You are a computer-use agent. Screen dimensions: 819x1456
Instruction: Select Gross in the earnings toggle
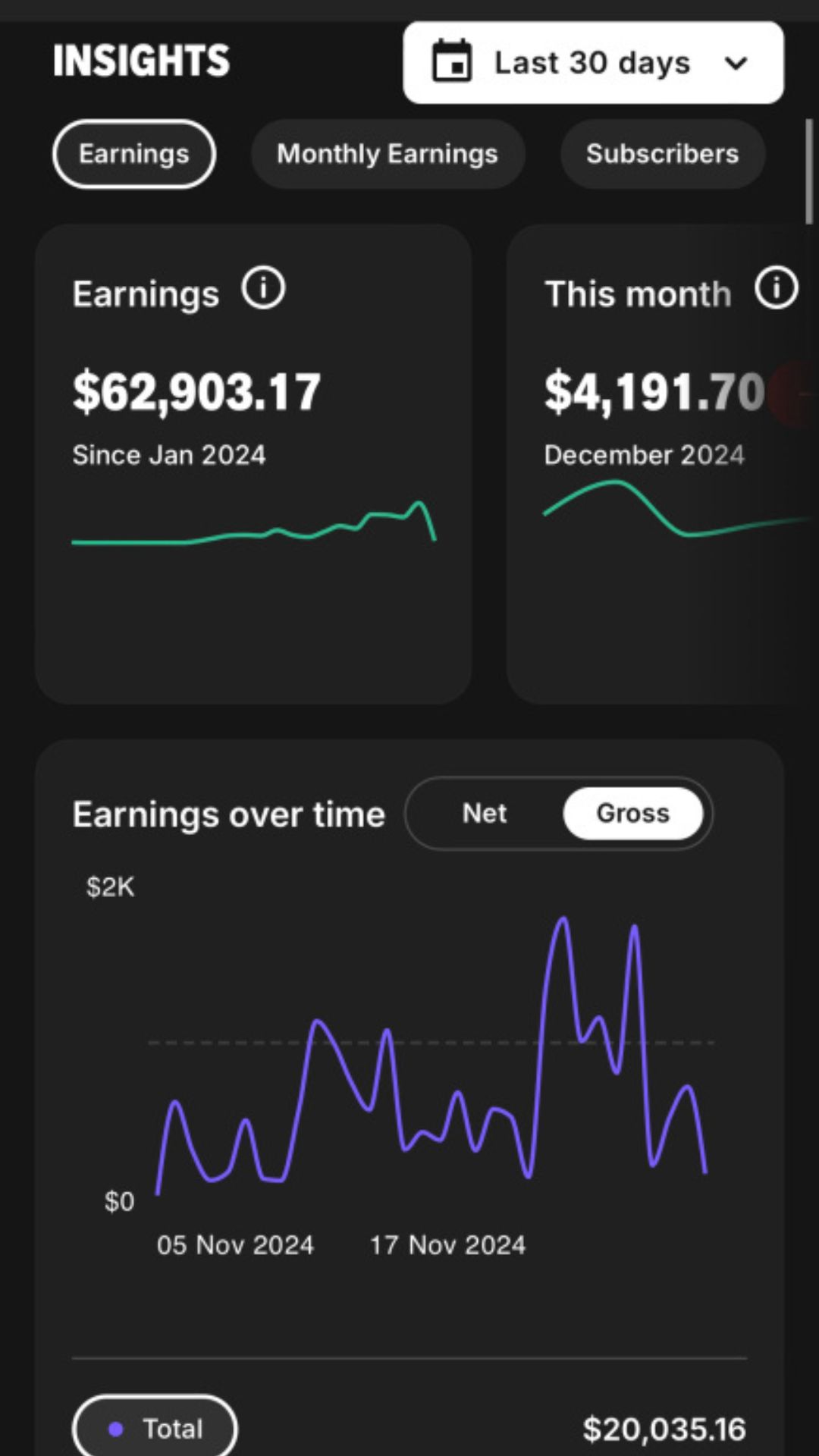pos(632,814)
